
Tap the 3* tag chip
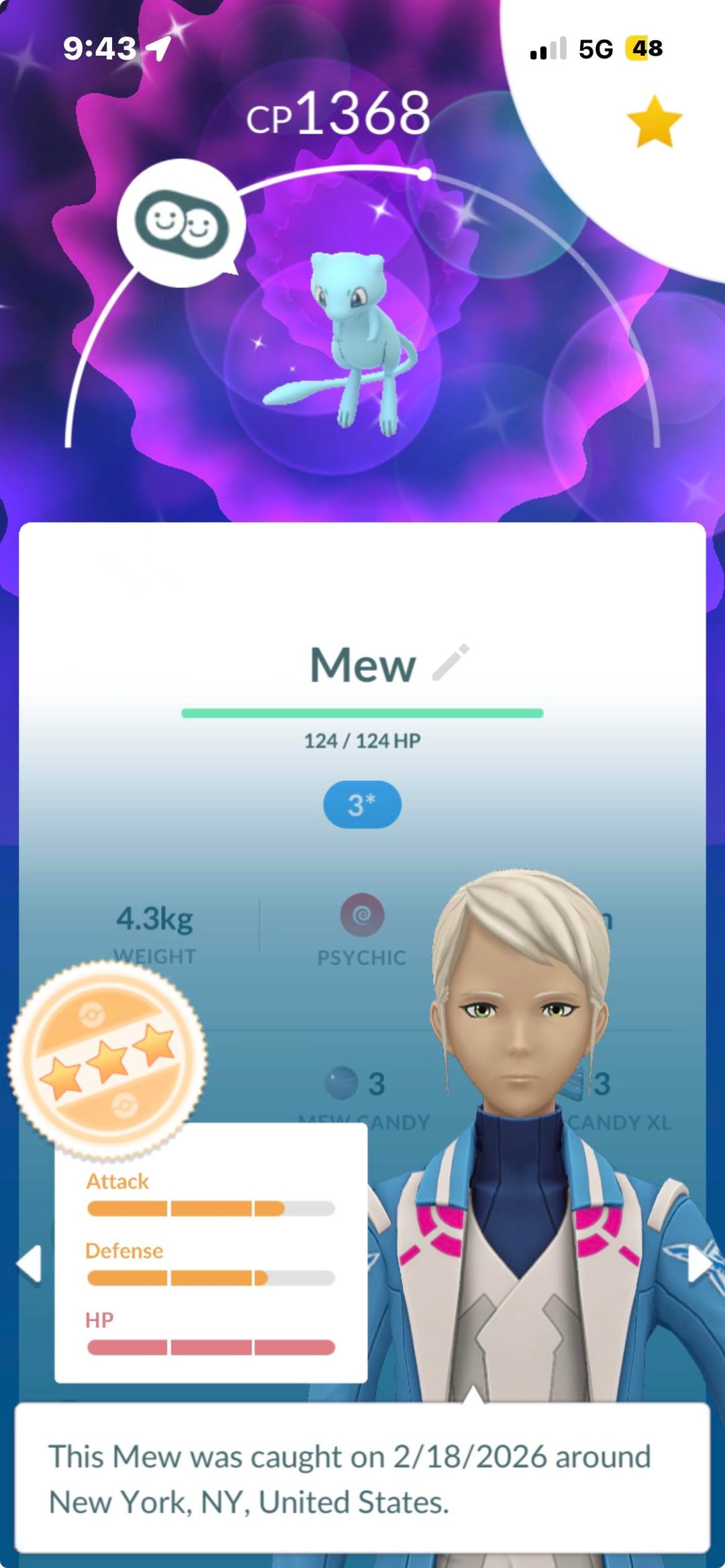coord(362,804)
